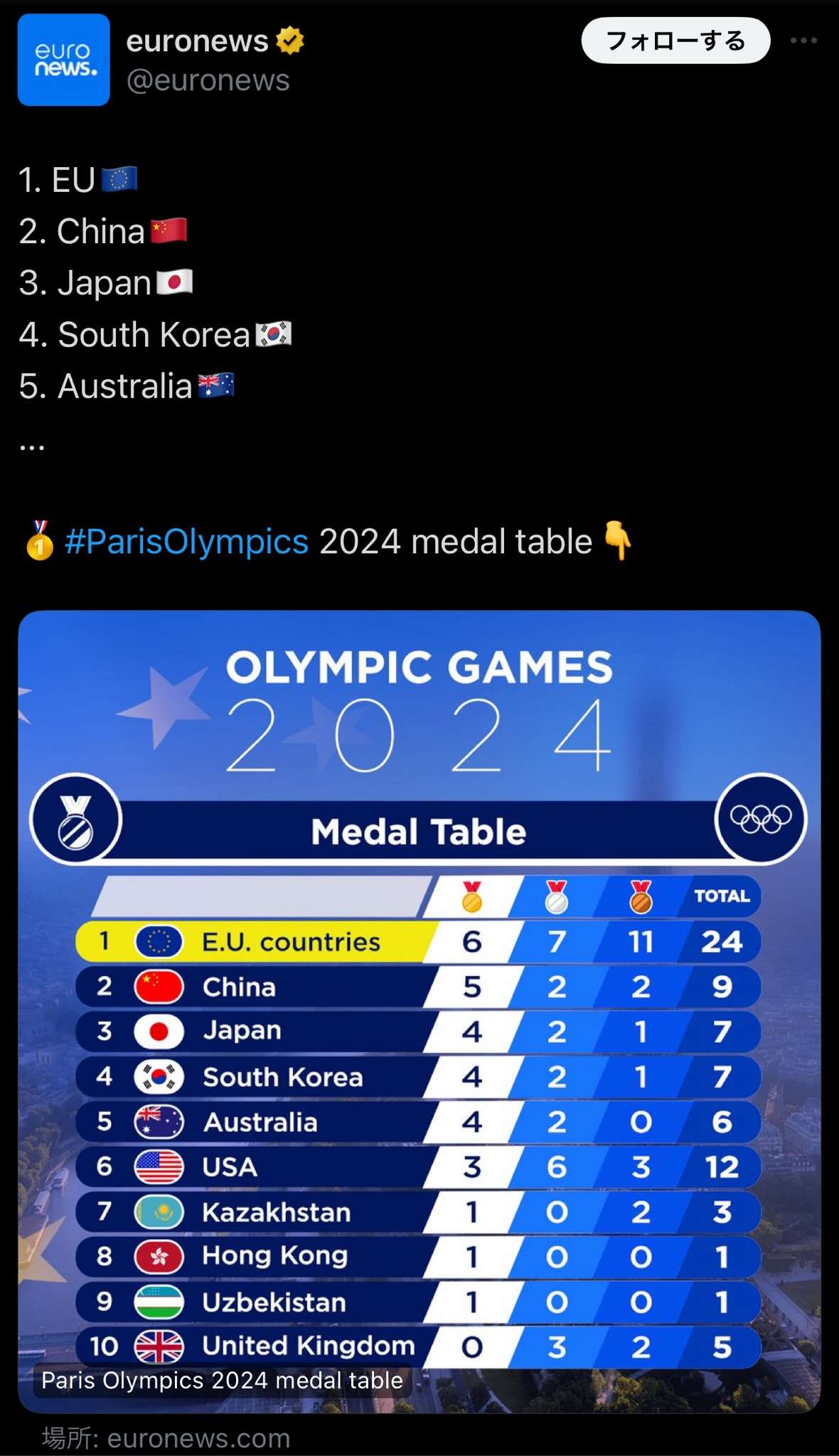Tap the フォローする follow button

675,41
